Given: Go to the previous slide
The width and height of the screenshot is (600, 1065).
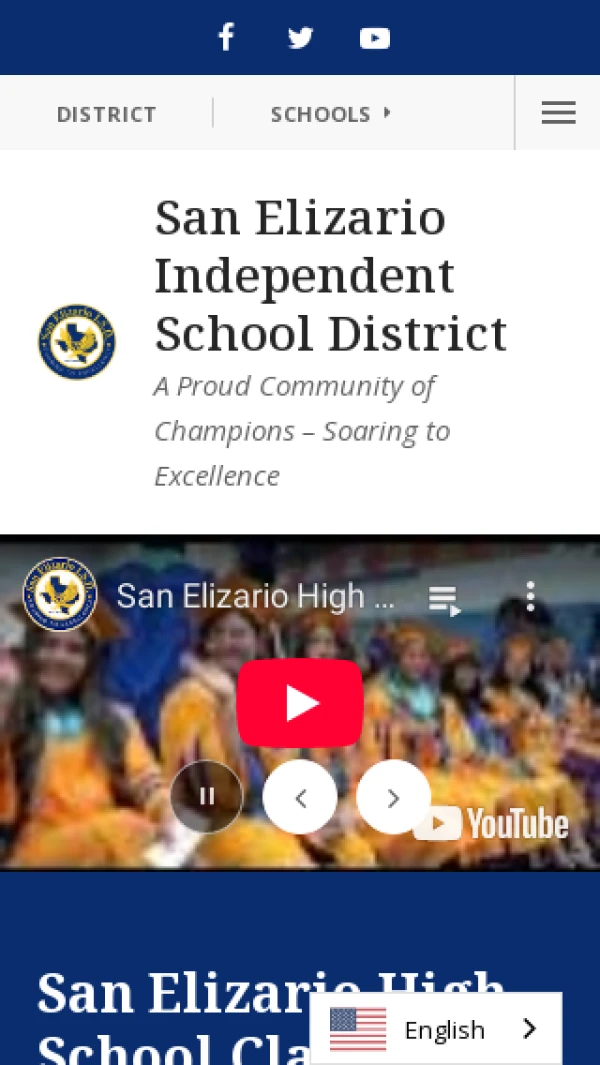Looking at the screenshot, I should coord(300,797).
